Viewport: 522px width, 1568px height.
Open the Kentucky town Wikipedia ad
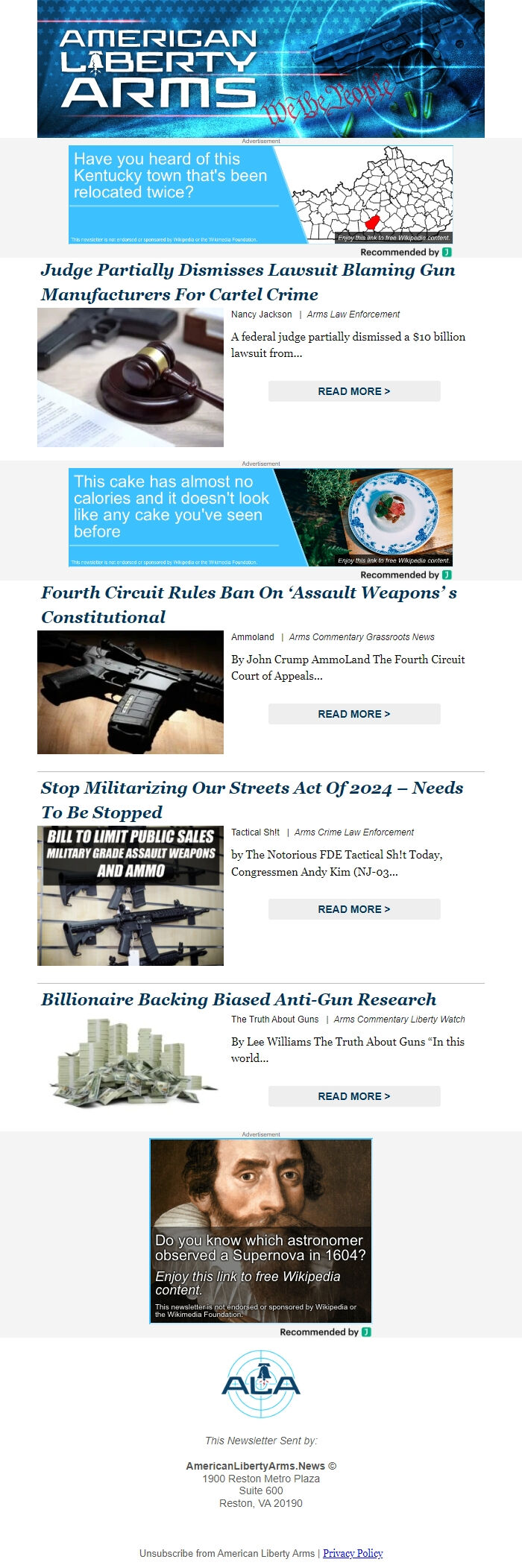click(x=260, y=195)
